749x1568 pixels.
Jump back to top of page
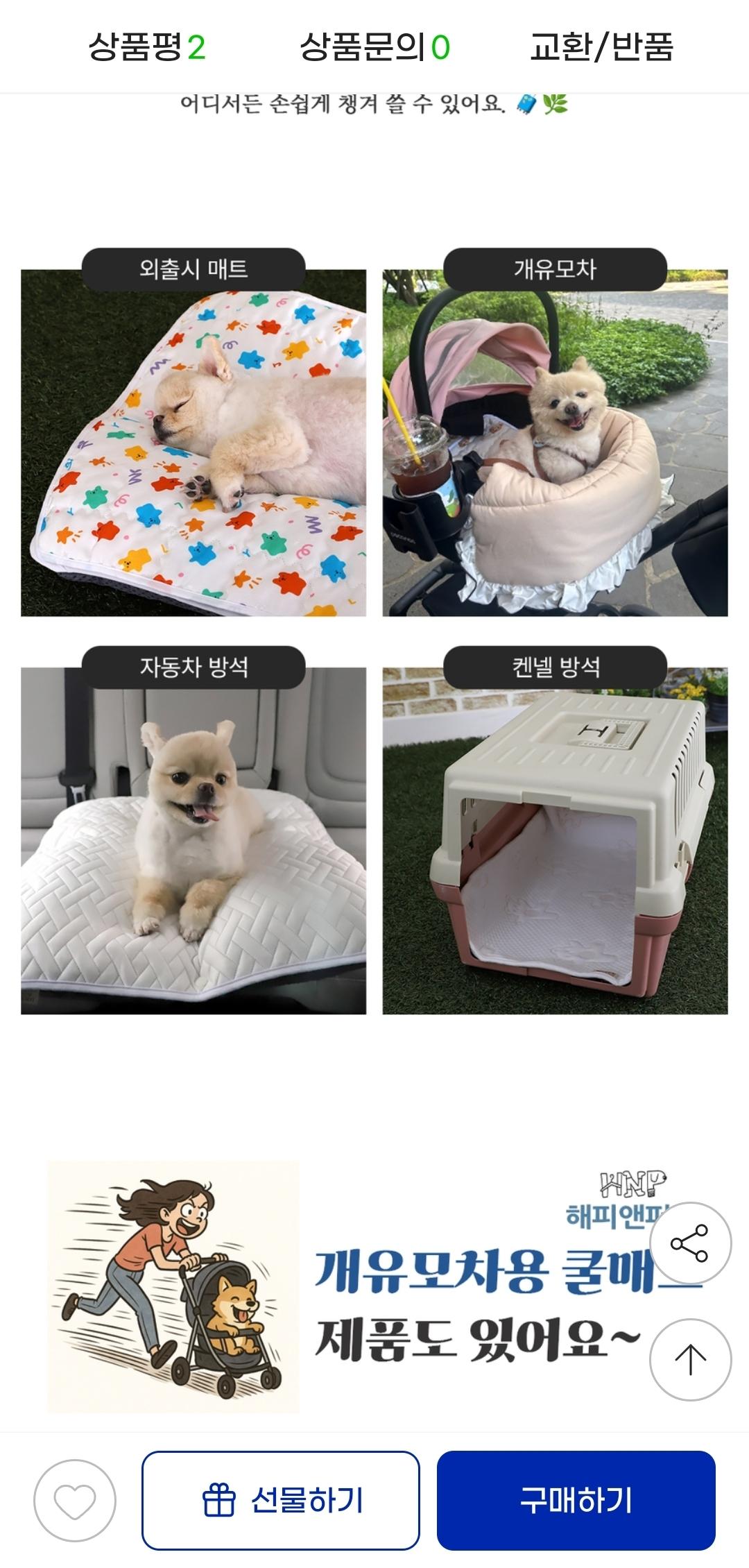coord(690,1359)
